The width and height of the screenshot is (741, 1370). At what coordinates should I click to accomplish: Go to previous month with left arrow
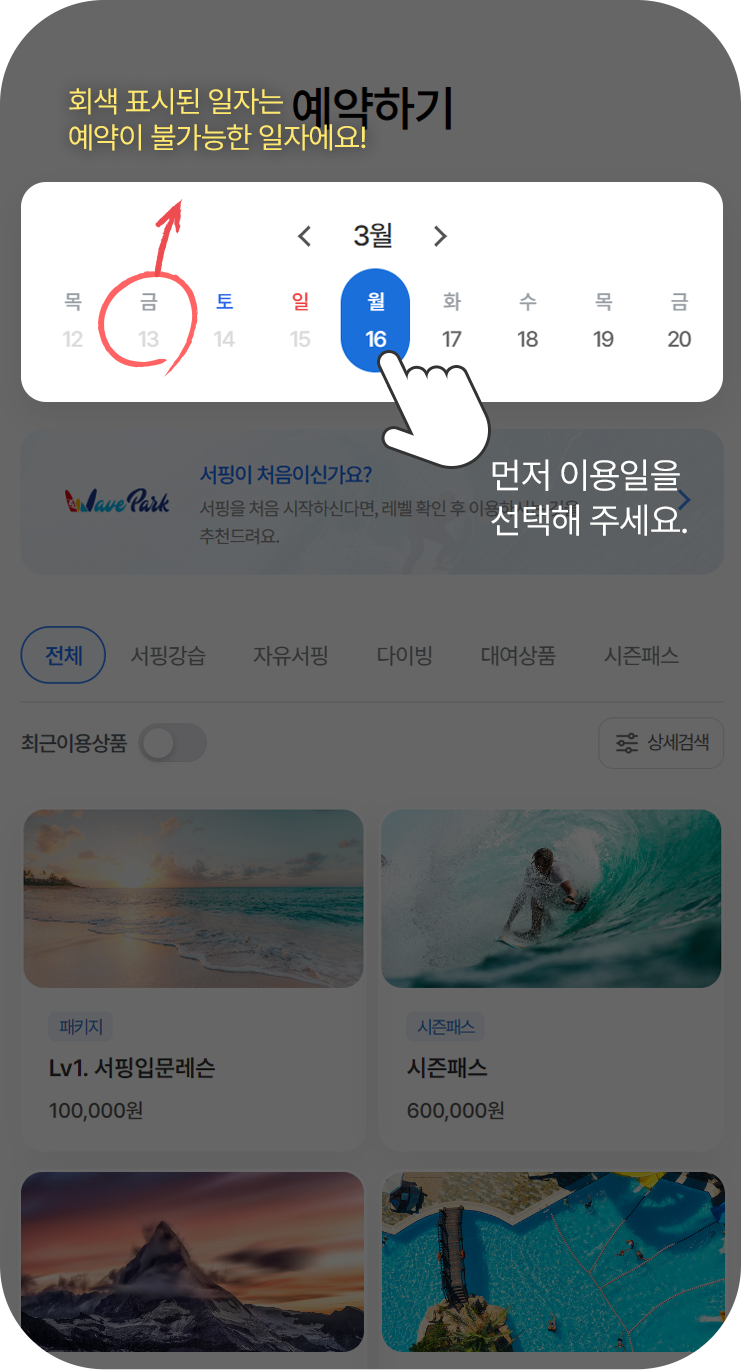pyautogui.click(x=304, y=236)
